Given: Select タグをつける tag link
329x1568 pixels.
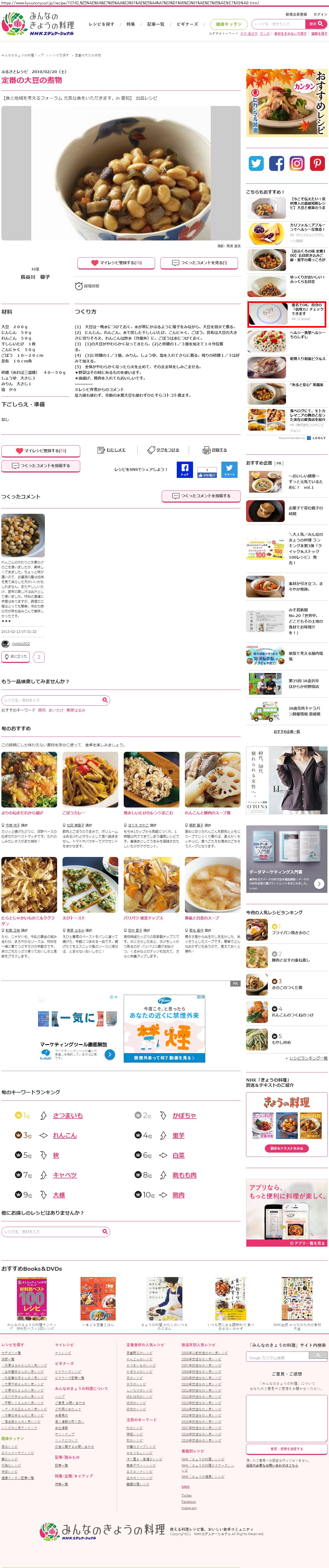Looking at the screenshot, I should (163, 450).
